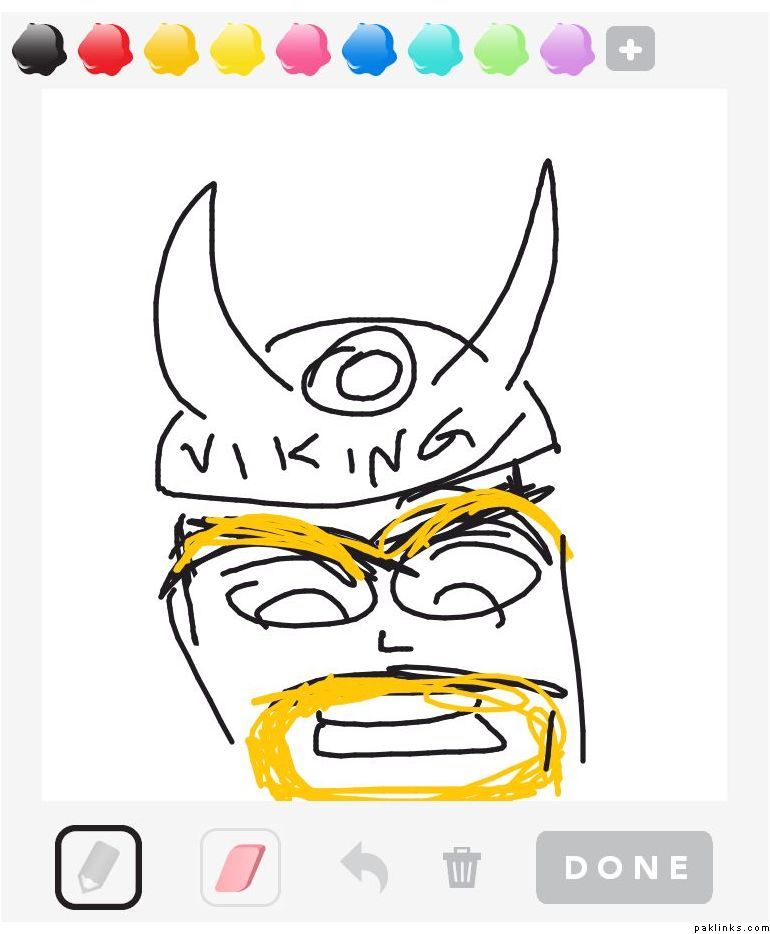Select the red paint color
Viewport: 770px width, 934px height.
tap(105, 49)
